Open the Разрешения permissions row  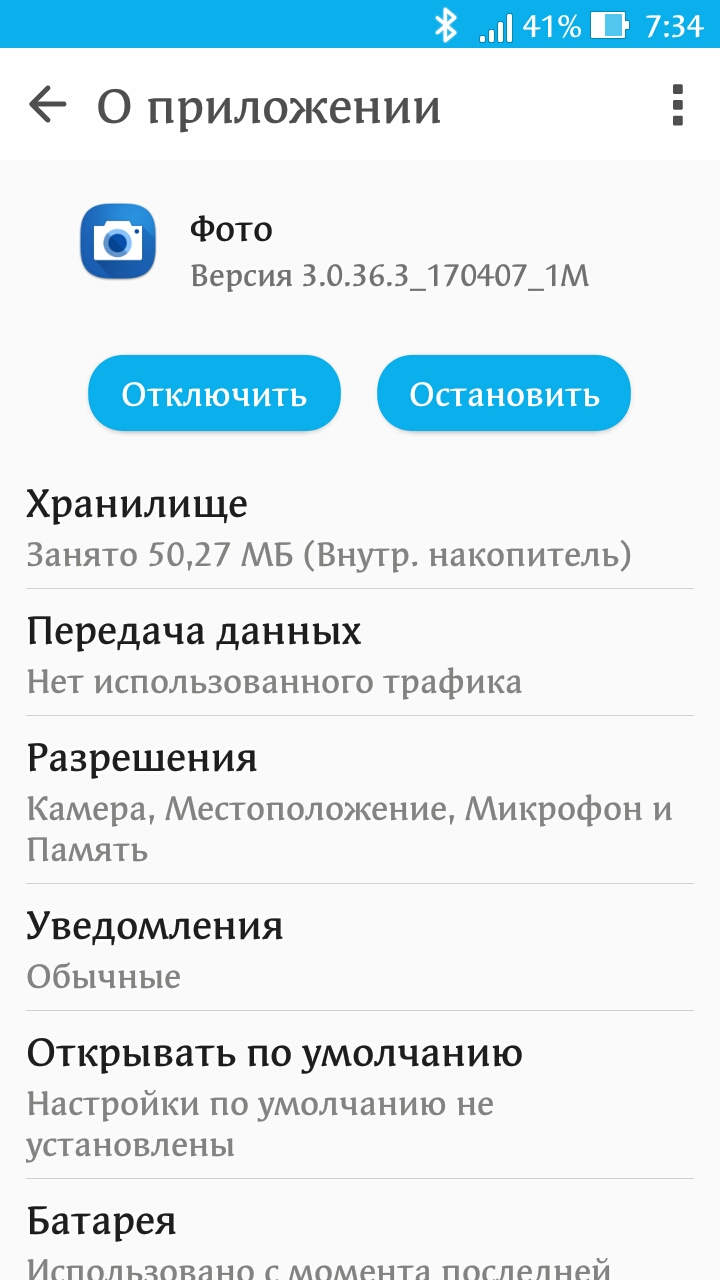point(360,800)
